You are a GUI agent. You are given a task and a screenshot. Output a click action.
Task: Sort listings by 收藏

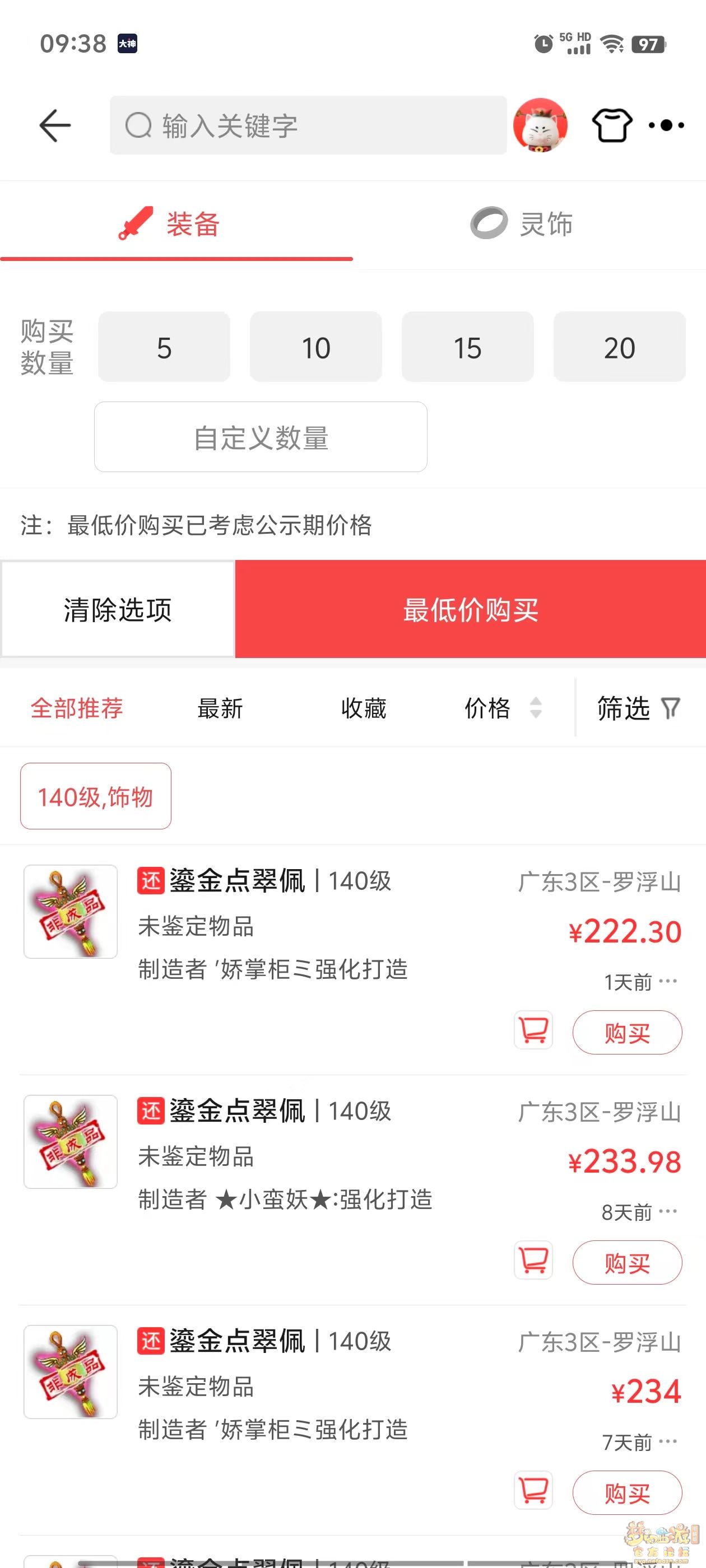364,708
